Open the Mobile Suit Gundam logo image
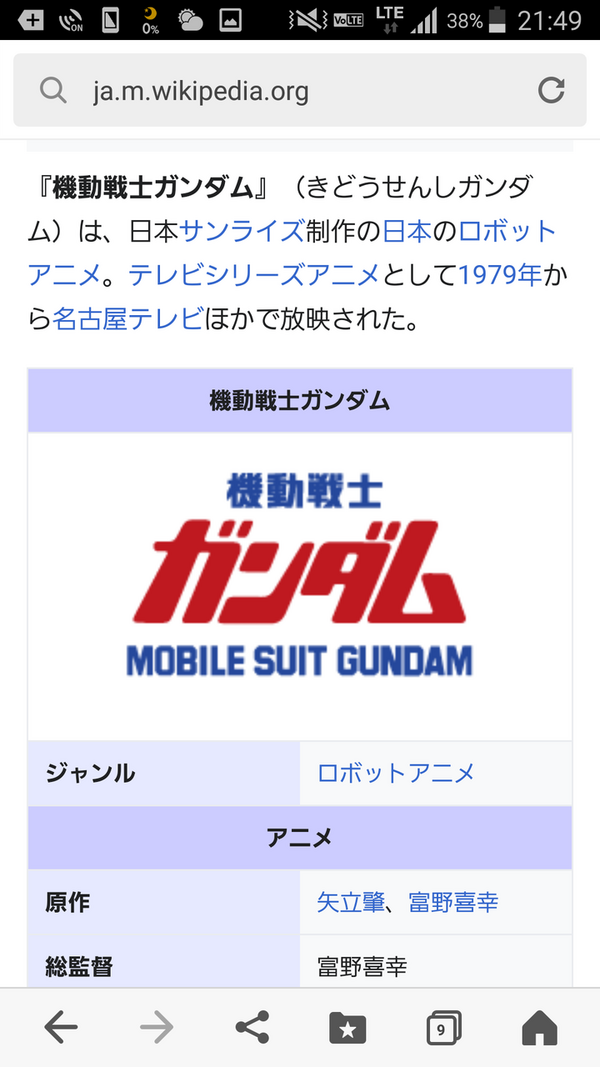 point(300,575)
